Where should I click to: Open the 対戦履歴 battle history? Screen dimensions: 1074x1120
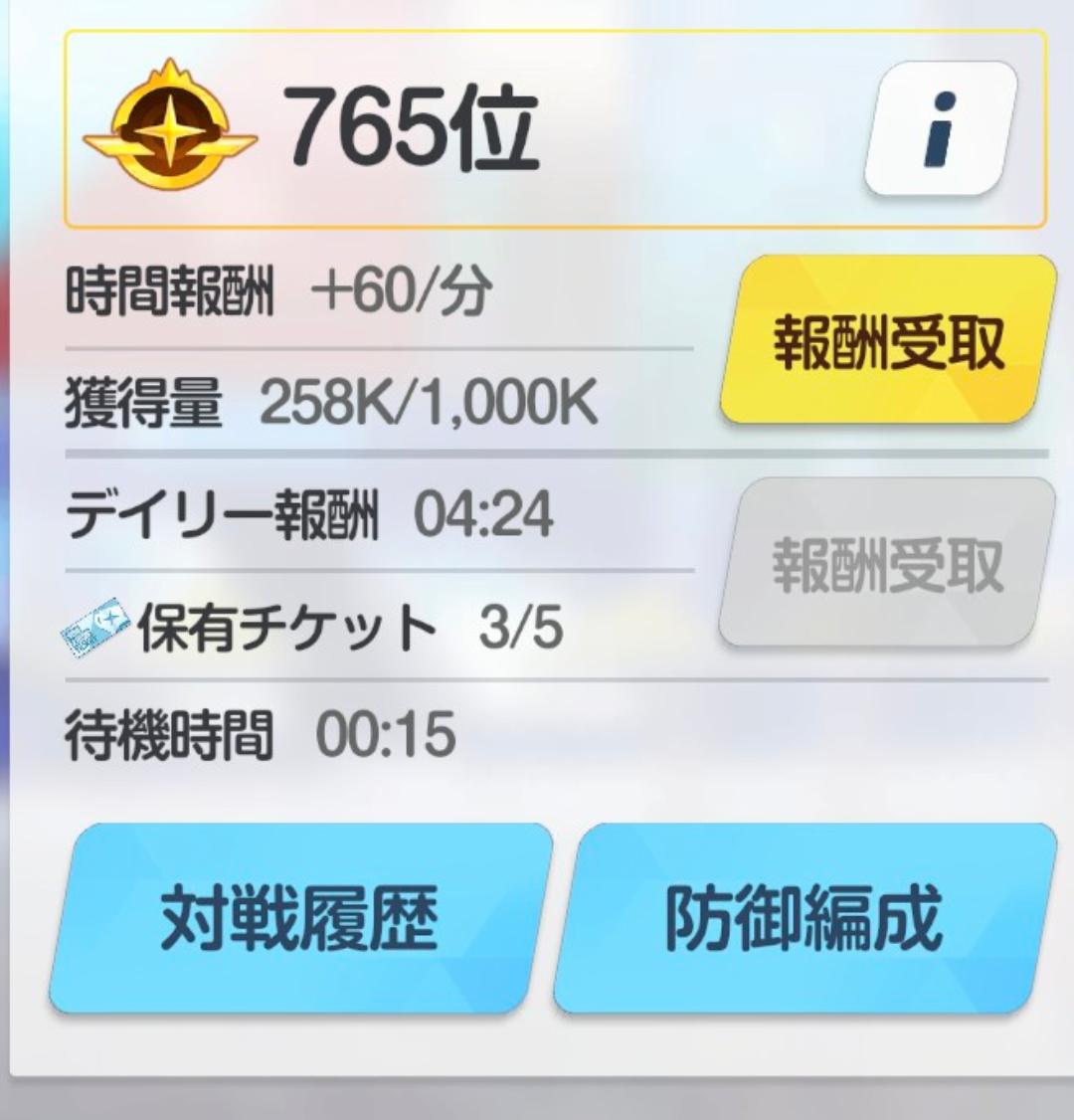[x=298, y=917]
